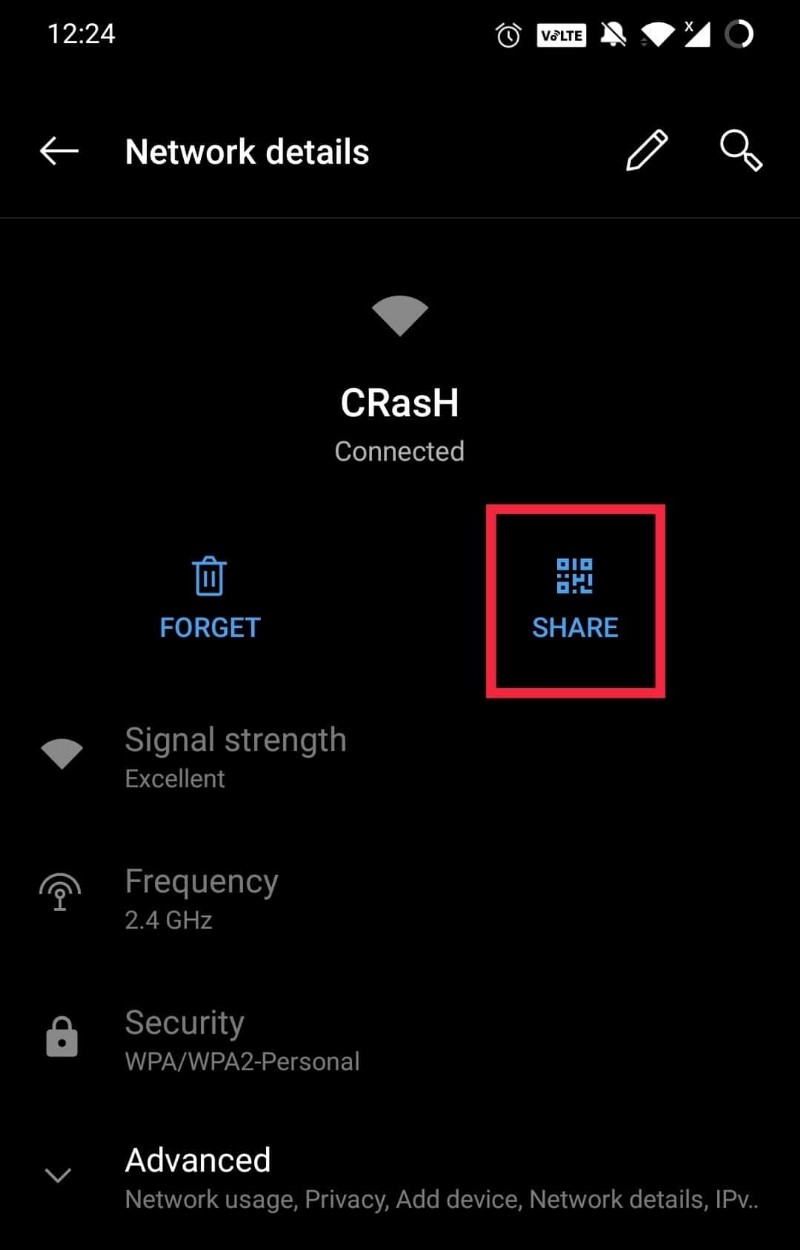The image size is (800, 1250).
Task: Select the Signal strength row
Action: pos(235,755)
